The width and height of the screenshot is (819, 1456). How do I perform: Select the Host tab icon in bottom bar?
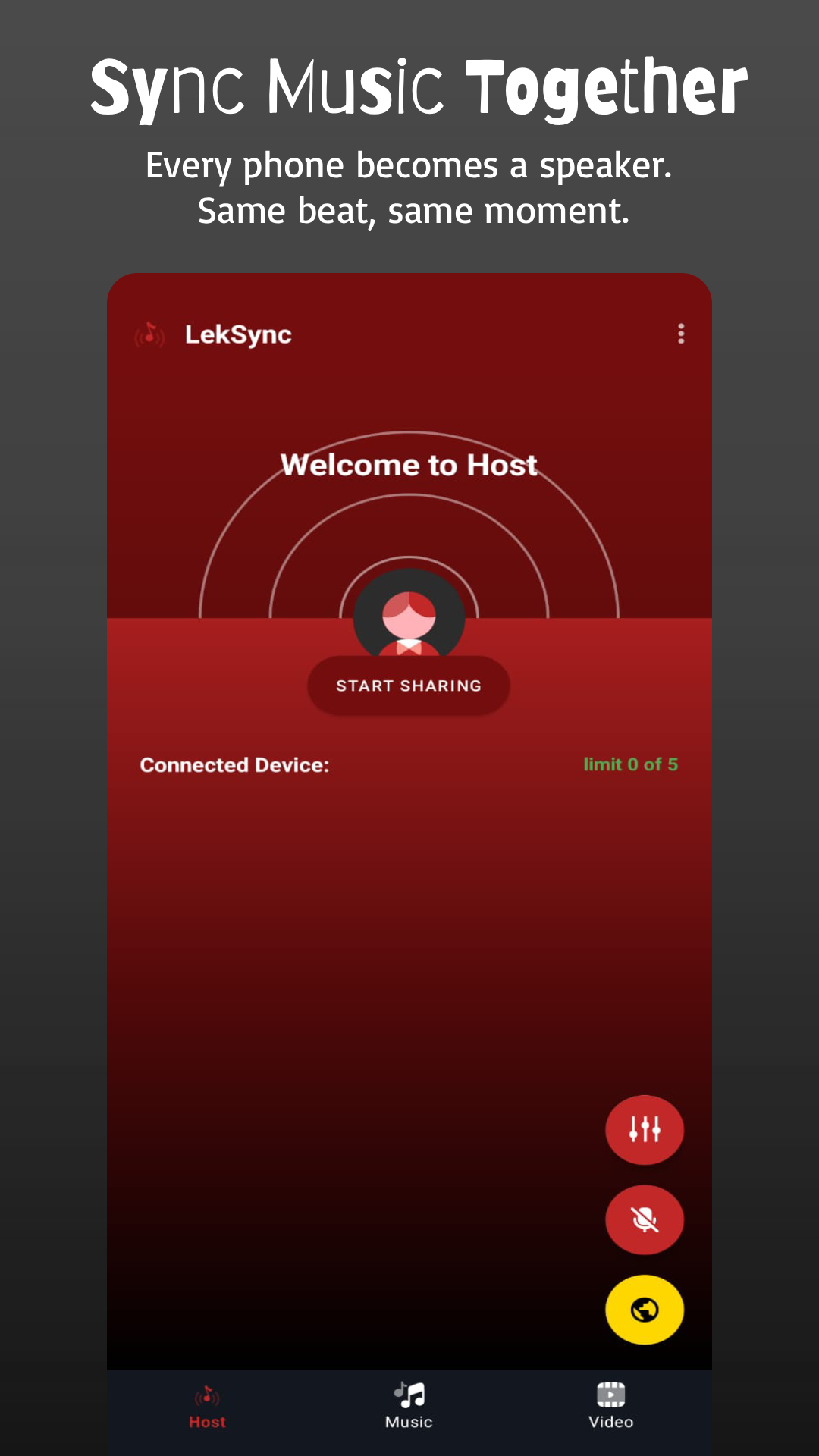point(206,1395)
